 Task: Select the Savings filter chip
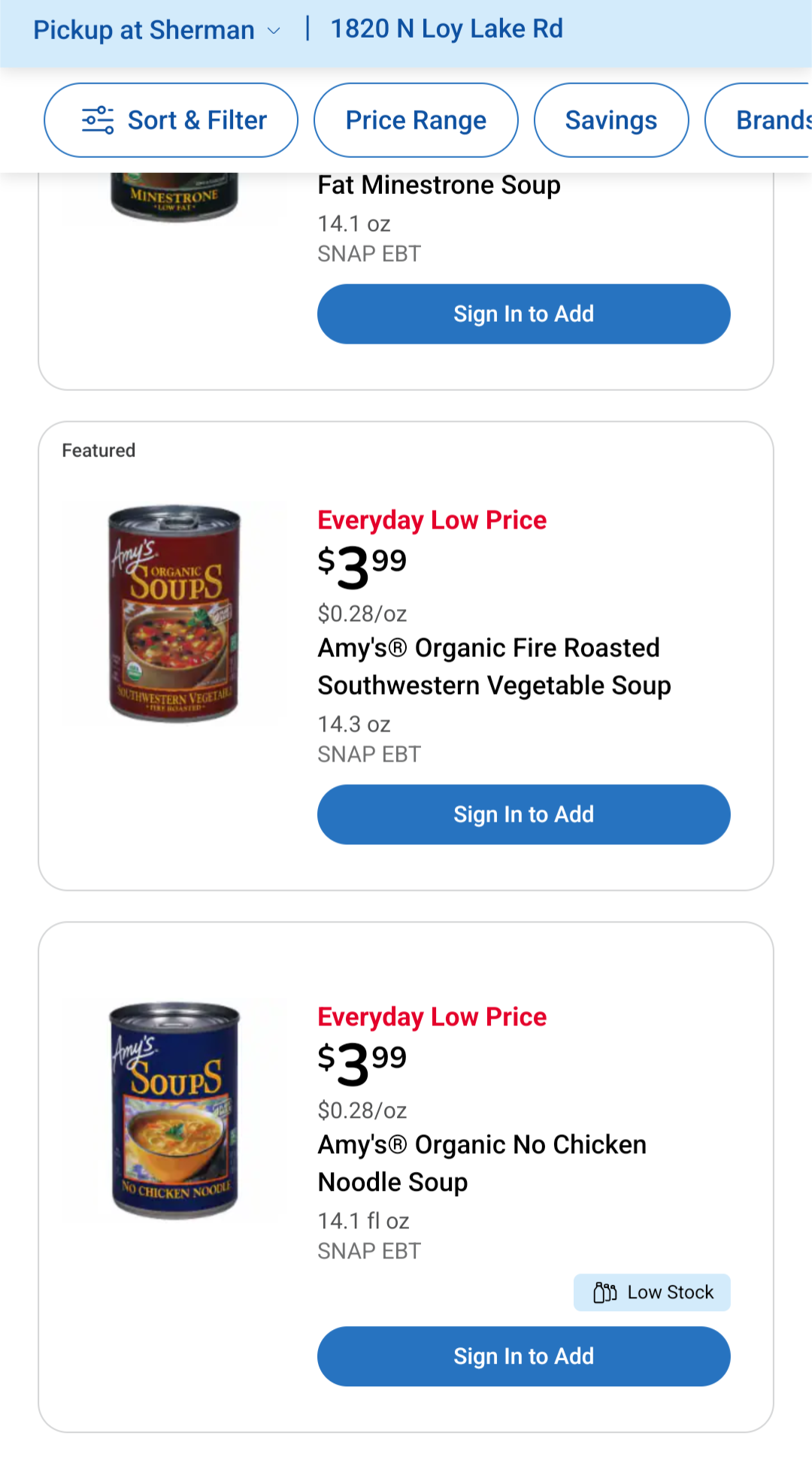coord(611,120)
